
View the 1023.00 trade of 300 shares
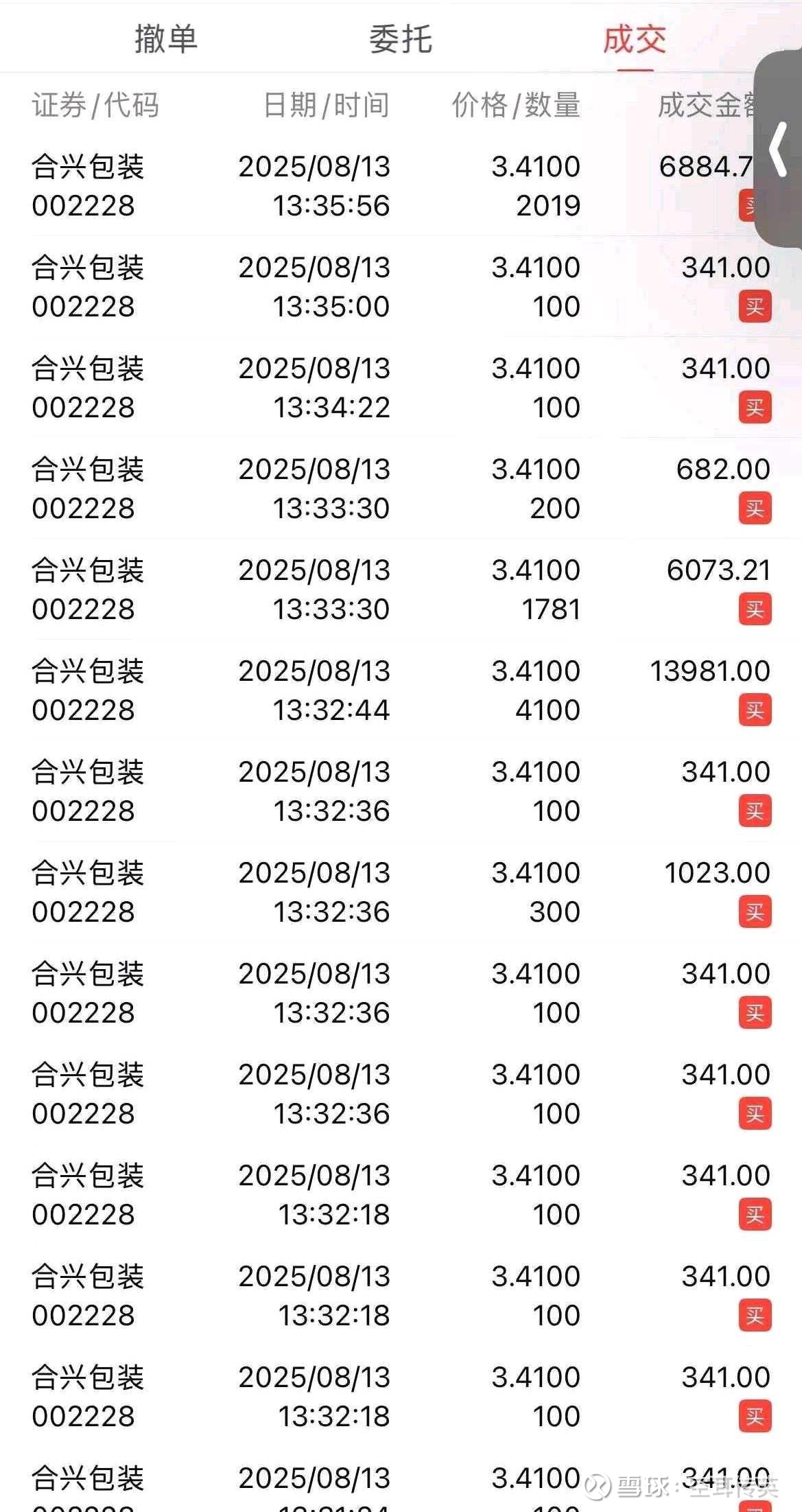pyautogui.click(x=401, y=892)
